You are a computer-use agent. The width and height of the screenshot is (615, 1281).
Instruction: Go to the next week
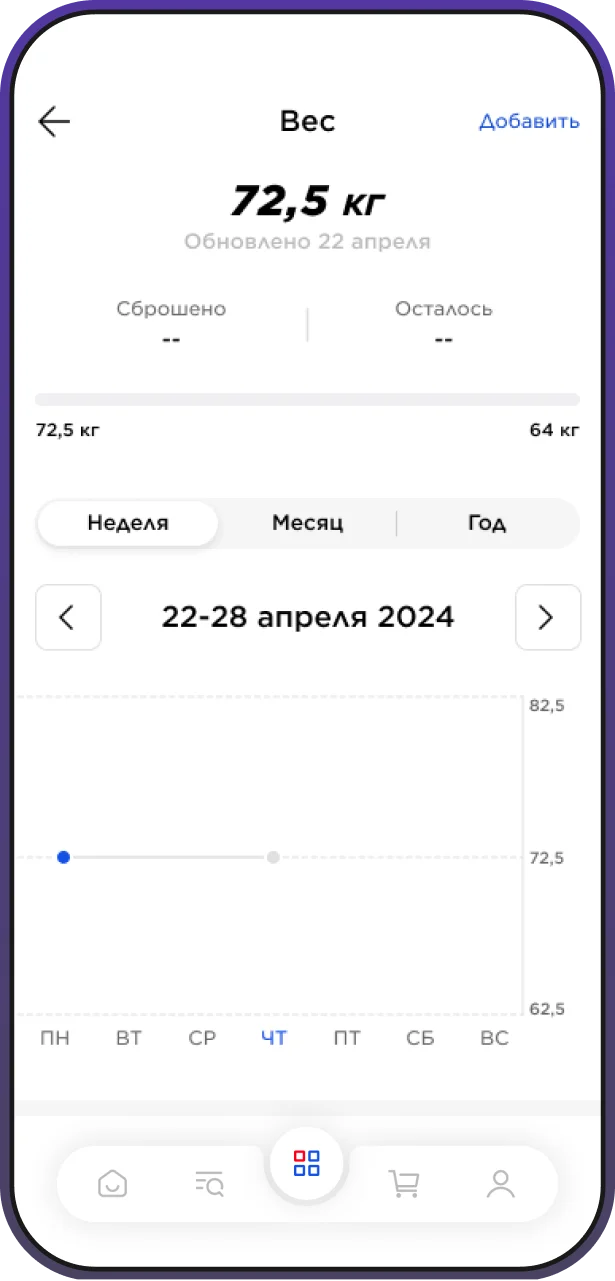point(547,617)
